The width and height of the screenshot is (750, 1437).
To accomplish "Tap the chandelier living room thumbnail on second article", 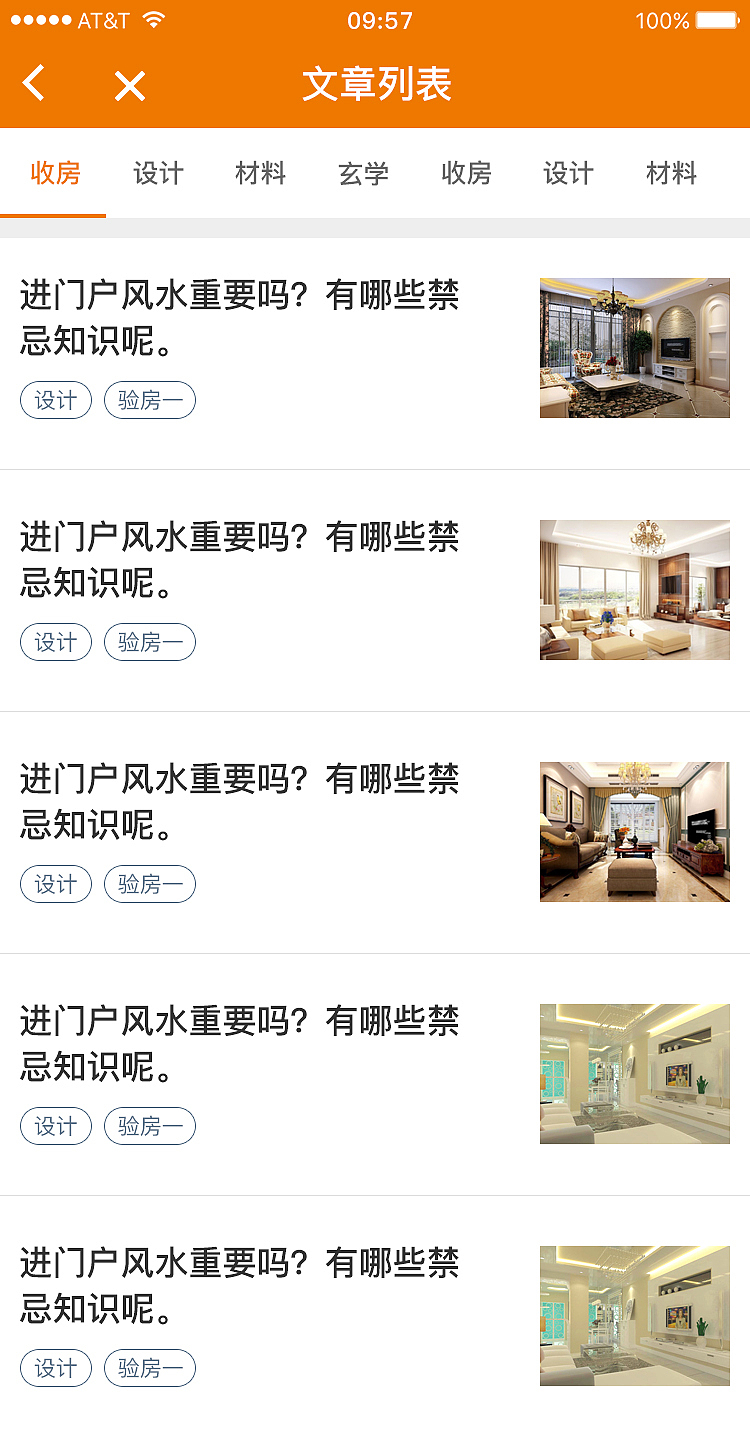I will click(x=634, y=589).
